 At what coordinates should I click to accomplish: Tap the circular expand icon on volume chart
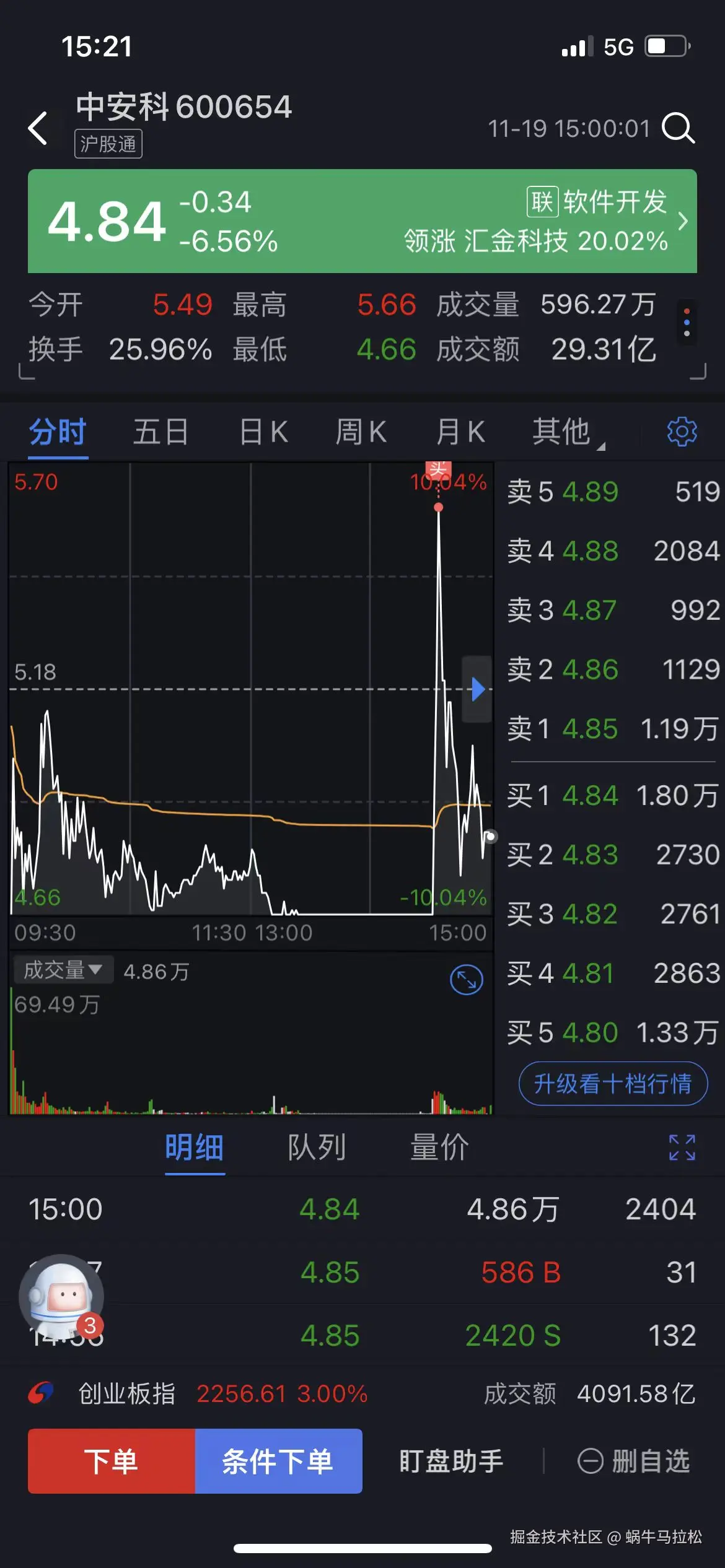[466, 978]
